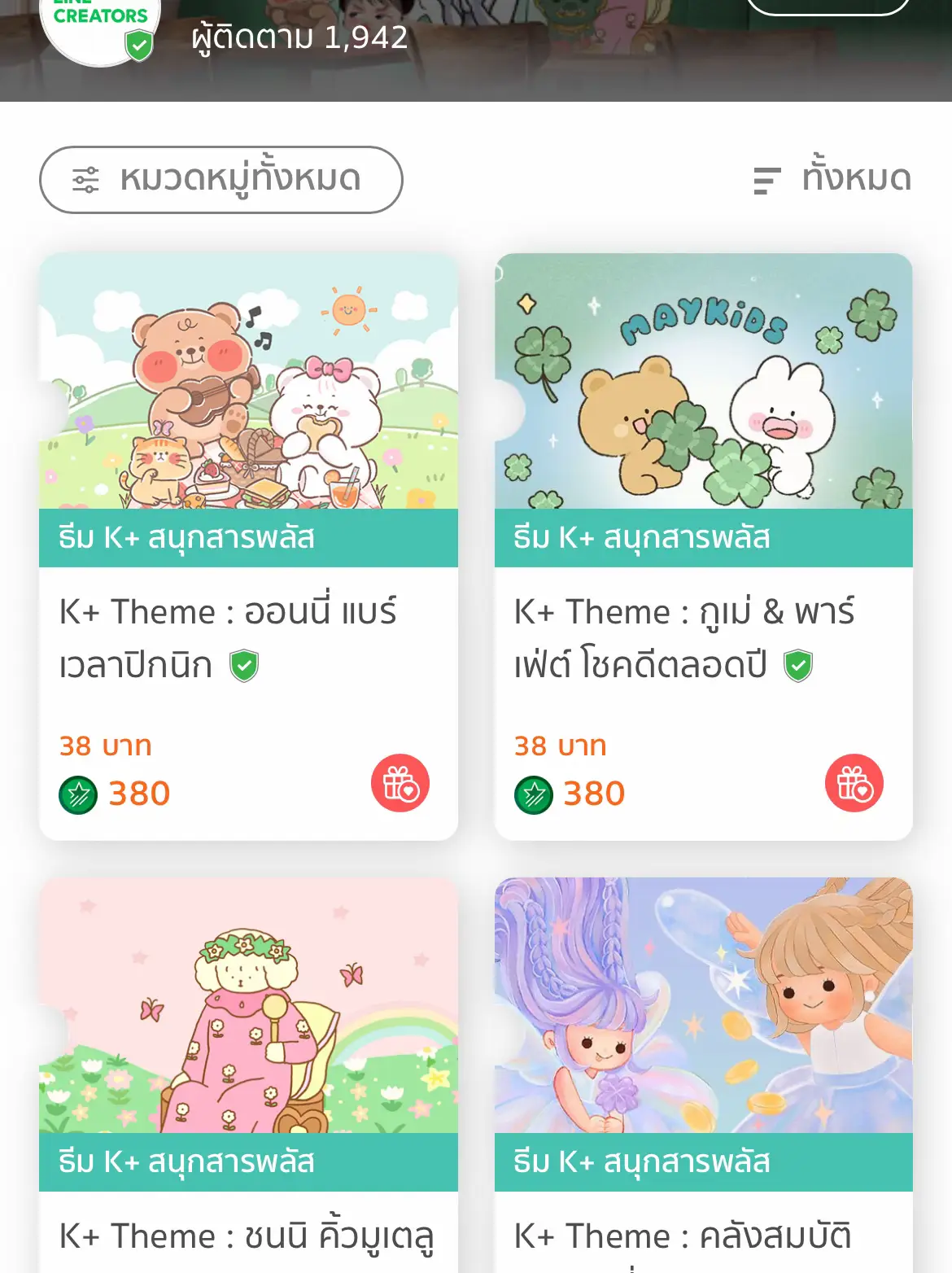Select the filter icon inside the หมวดหมู่ทั้งหมด pill

click(x=87, y=179)
